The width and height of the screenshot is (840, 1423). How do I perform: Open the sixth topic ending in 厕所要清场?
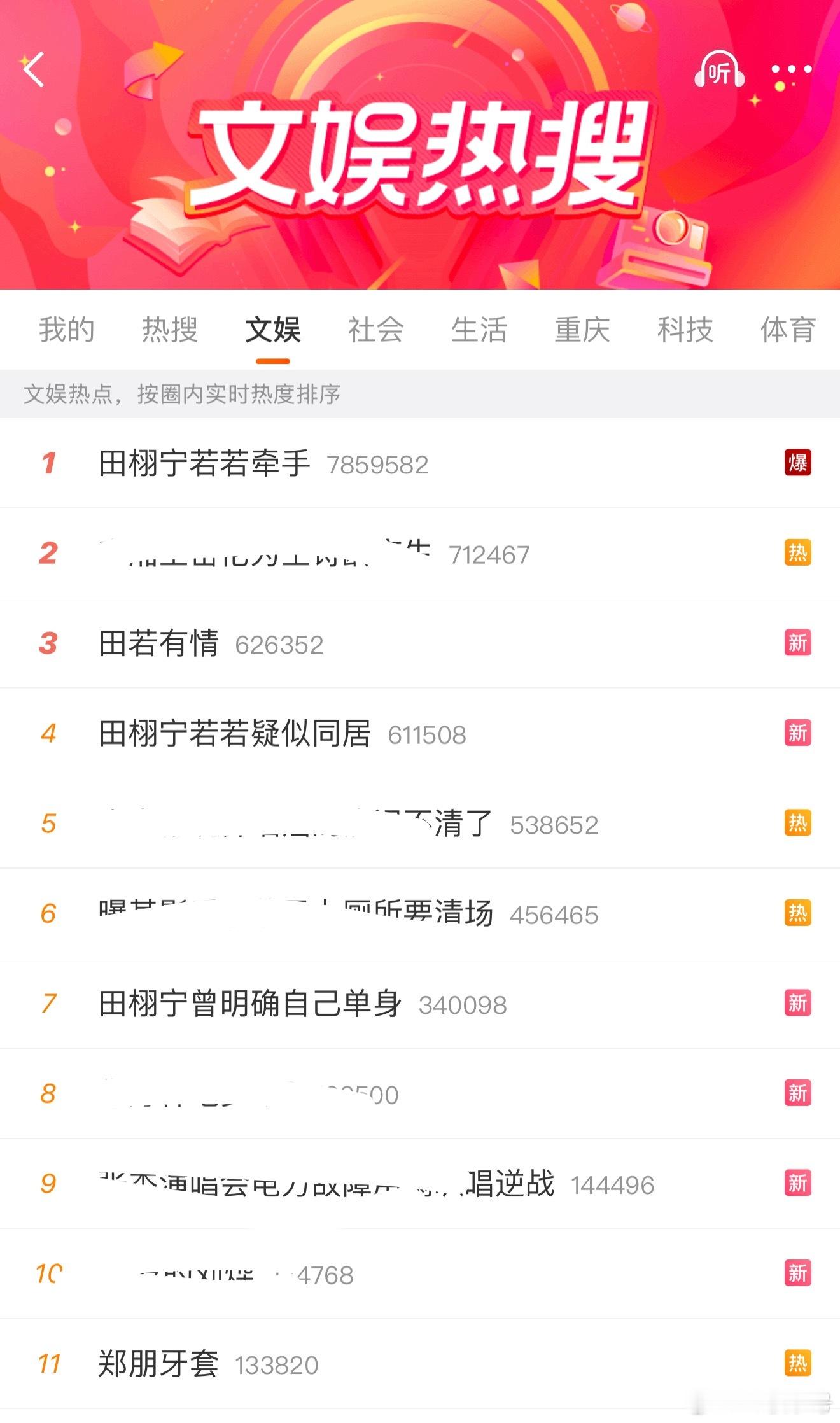pyautogui.click(x=296, y=913)
